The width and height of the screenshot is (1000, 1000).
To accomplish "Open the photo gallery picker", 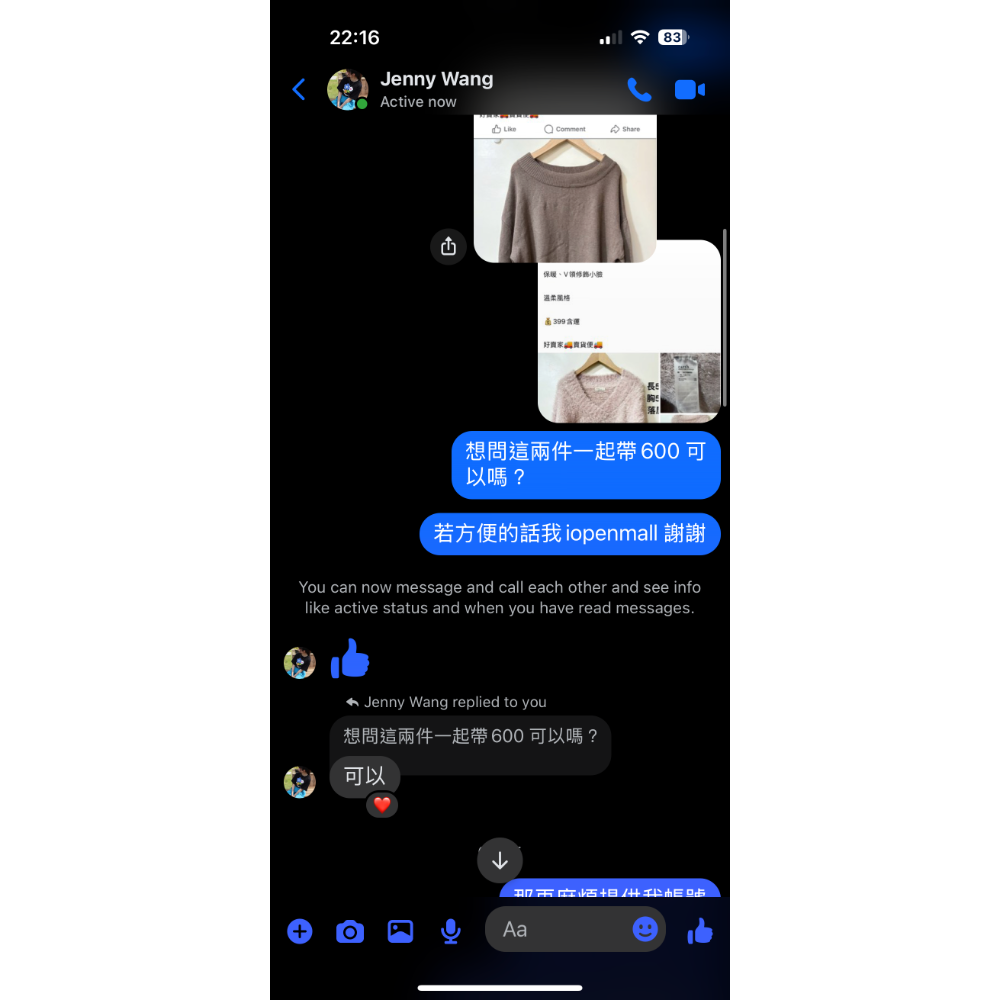I will click(400, 931).
